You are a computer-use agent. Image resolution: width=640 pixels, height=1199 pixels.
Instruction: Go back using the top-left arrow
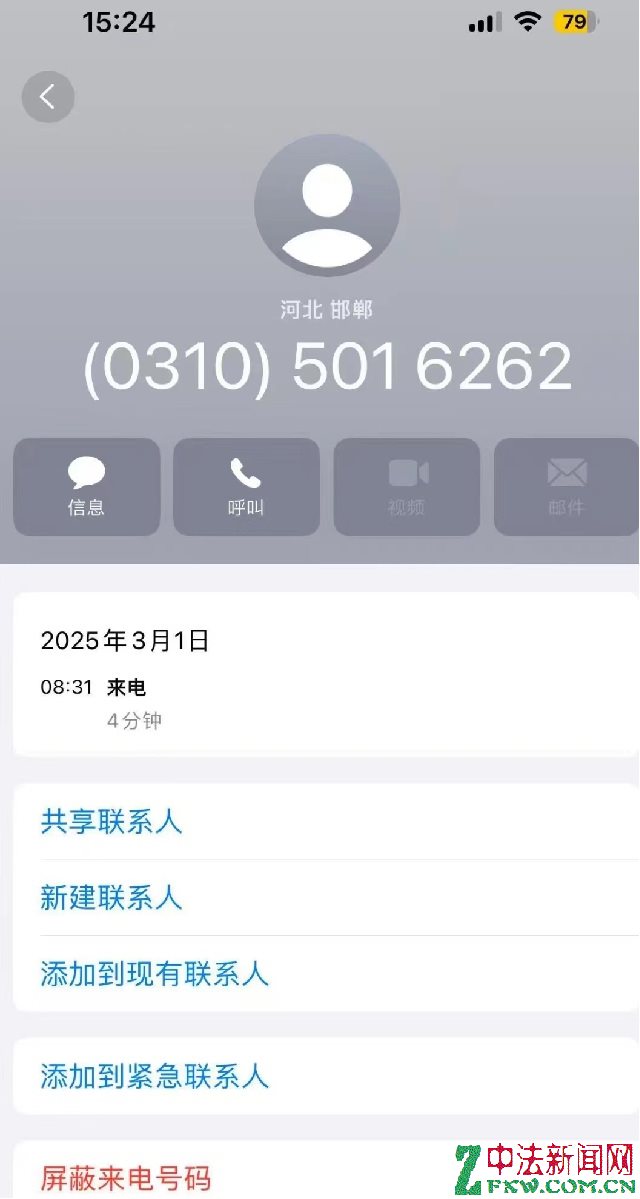pyautogui.click(x=47, y=97)
